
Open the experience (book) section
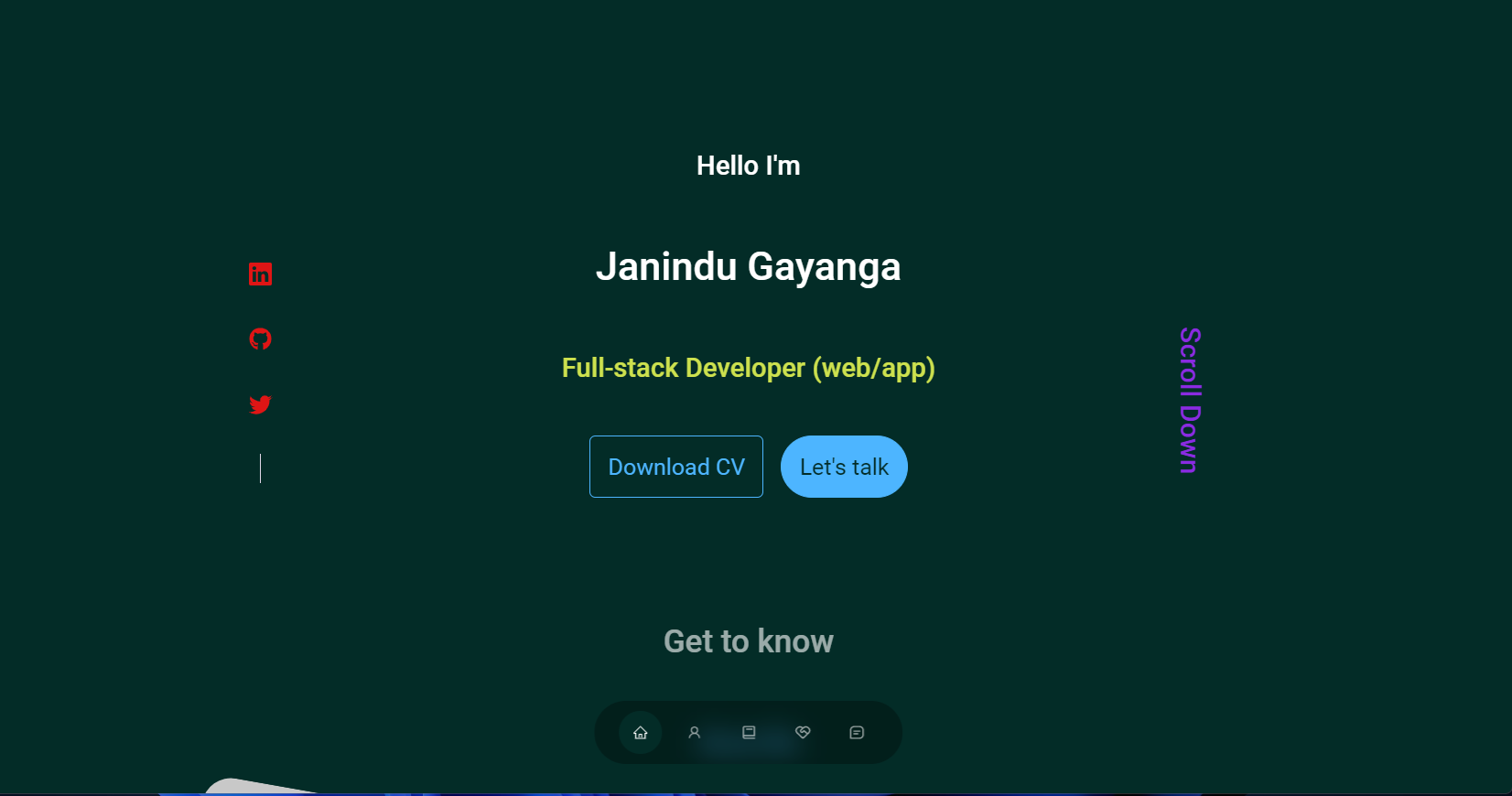tap(749, 733)
